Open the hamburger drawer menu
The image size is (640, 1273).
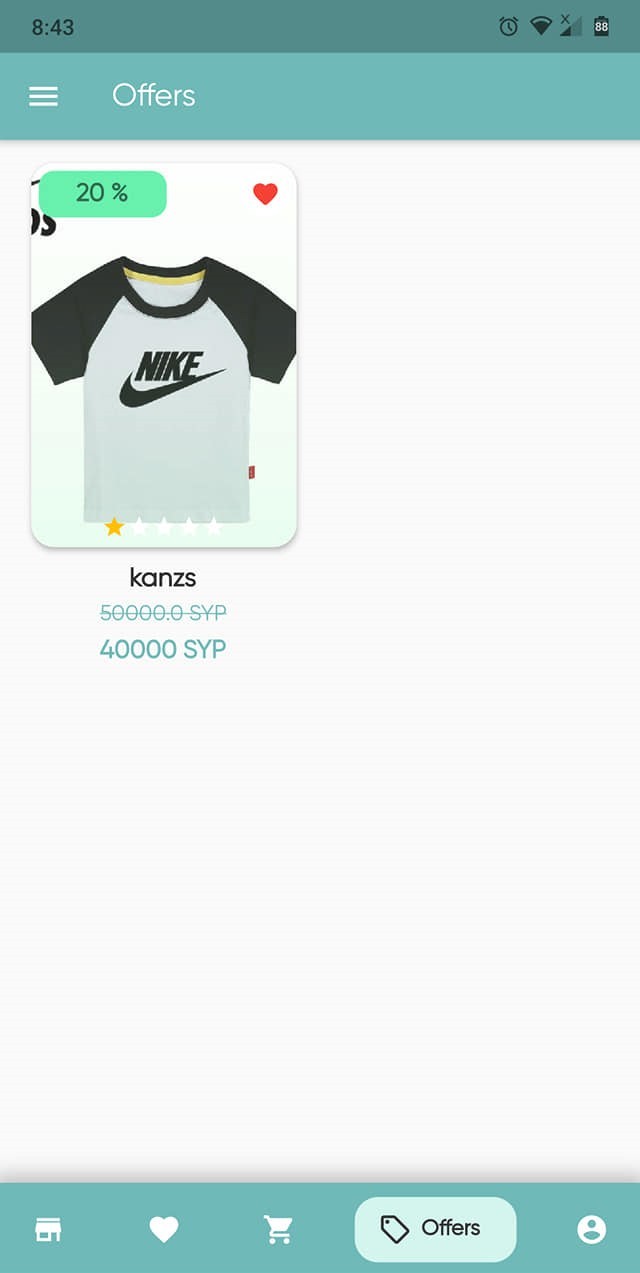[x=43, y=96]
